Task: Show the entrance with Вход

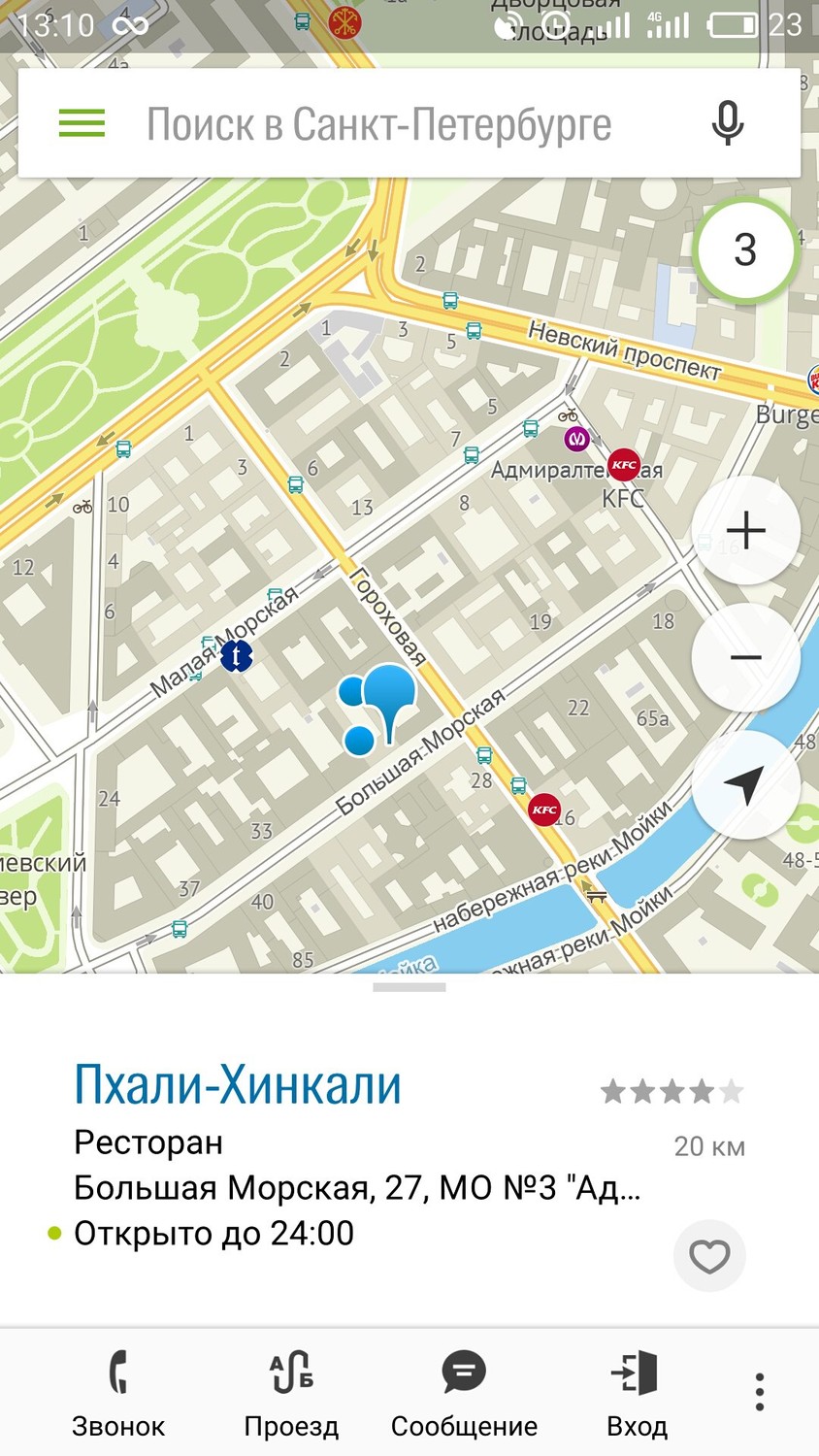Action: pos(637,1393)
